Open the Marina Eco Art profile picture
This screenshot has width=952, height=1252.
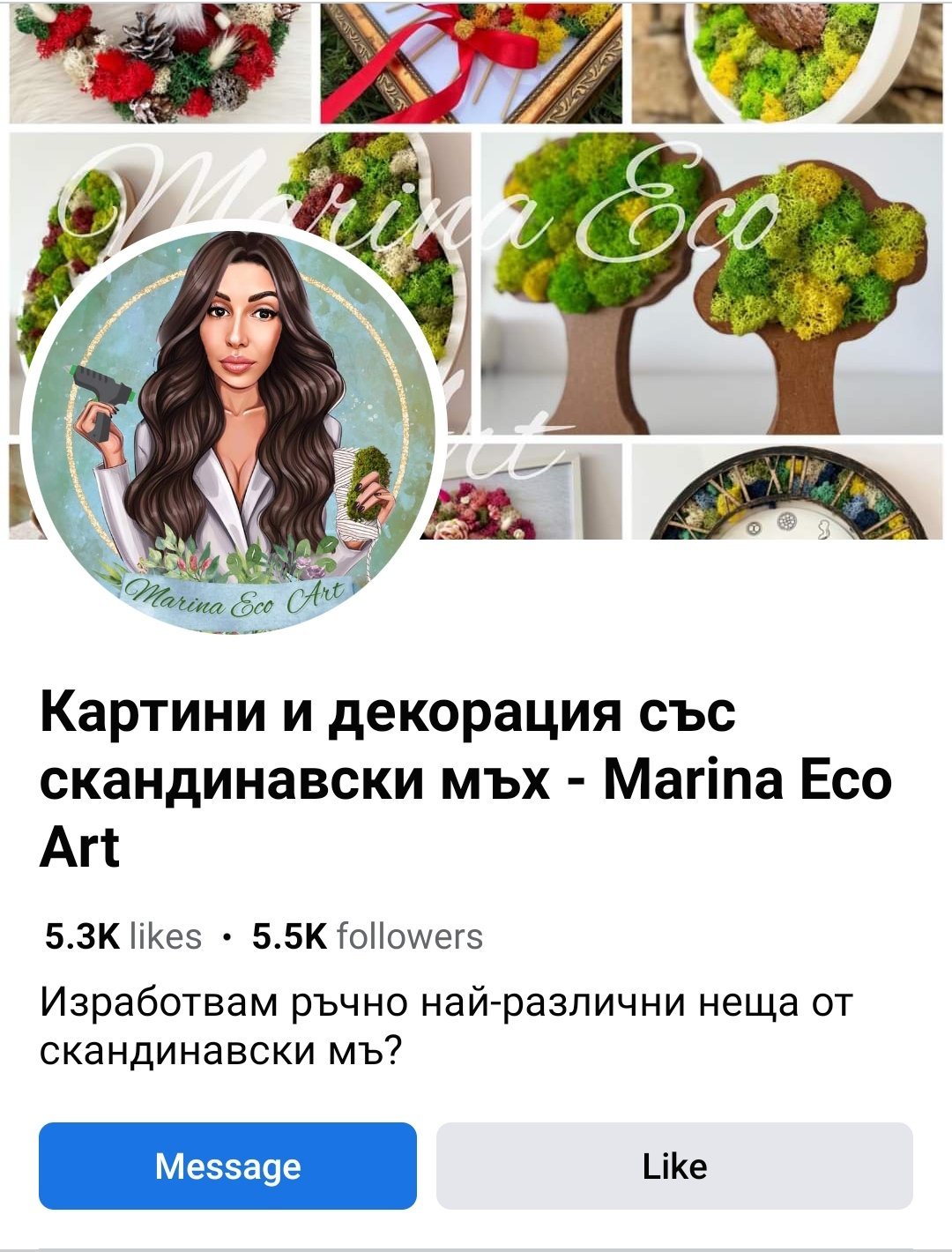(x=229, y=428)
